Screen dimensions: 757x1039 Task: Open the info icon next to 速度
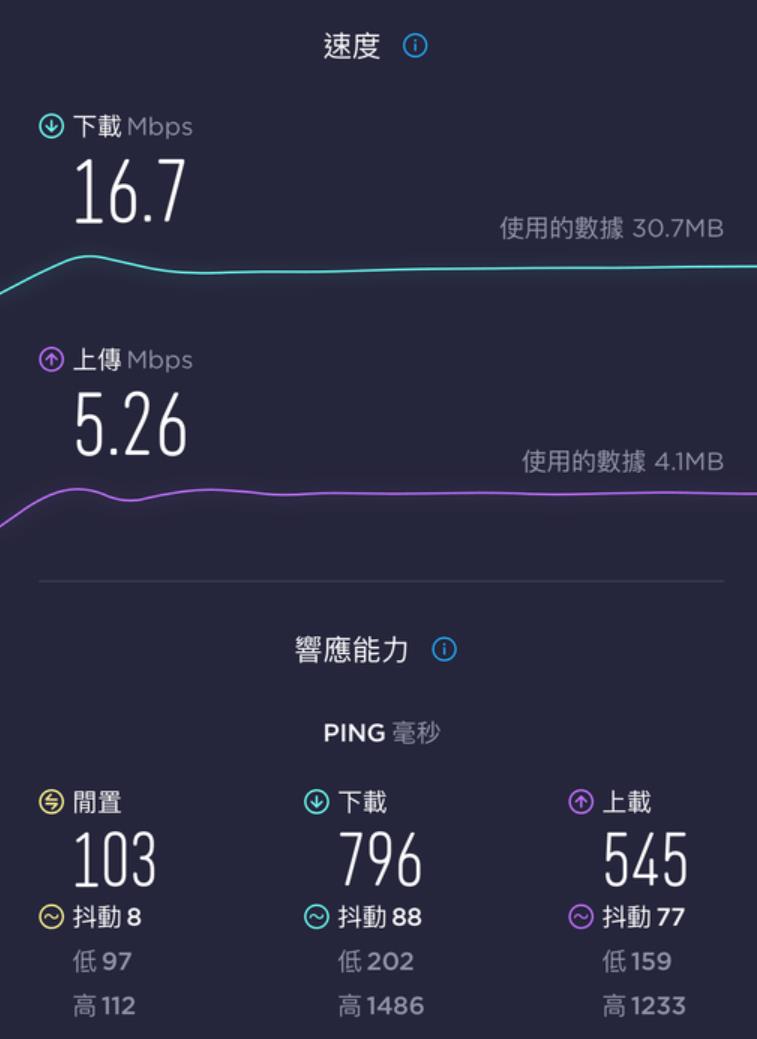pyautogui.click(x=415, y=46)
